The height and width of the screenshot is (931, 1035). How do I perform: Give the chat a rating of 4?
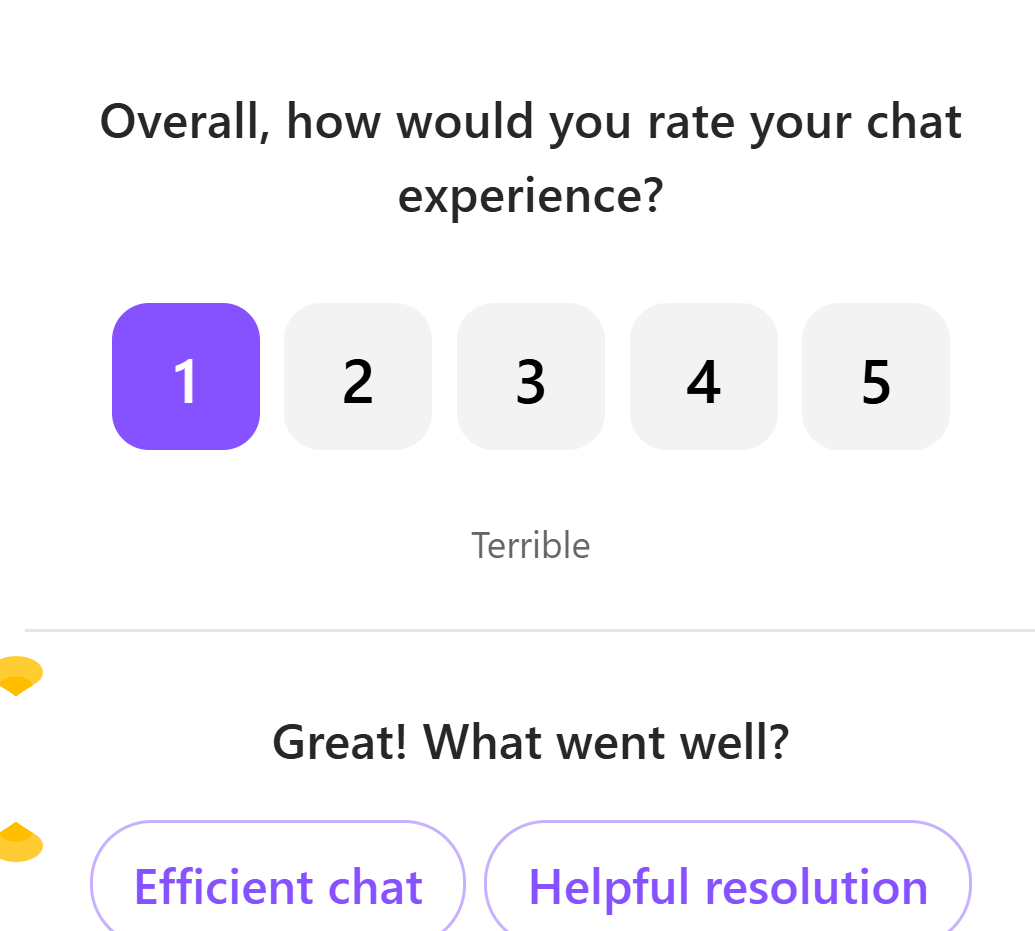pyautogui.click(x=704, y=377)
